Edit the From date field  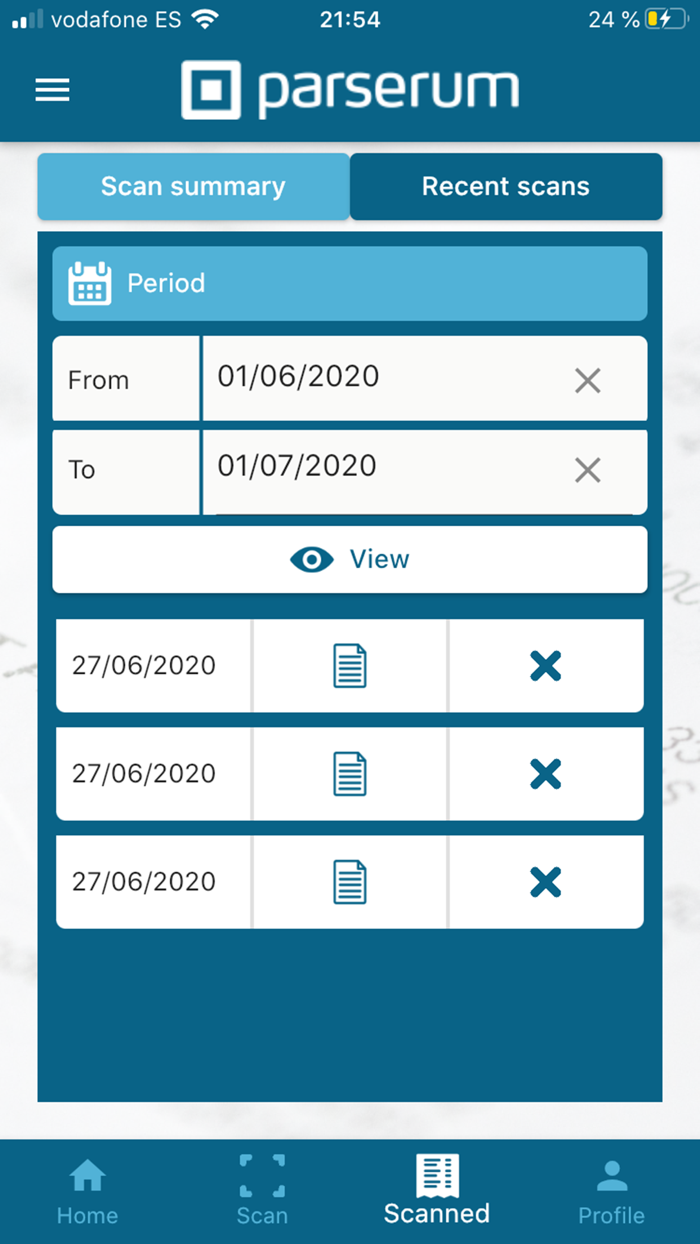pyautogui.click(x=380, y=377)
